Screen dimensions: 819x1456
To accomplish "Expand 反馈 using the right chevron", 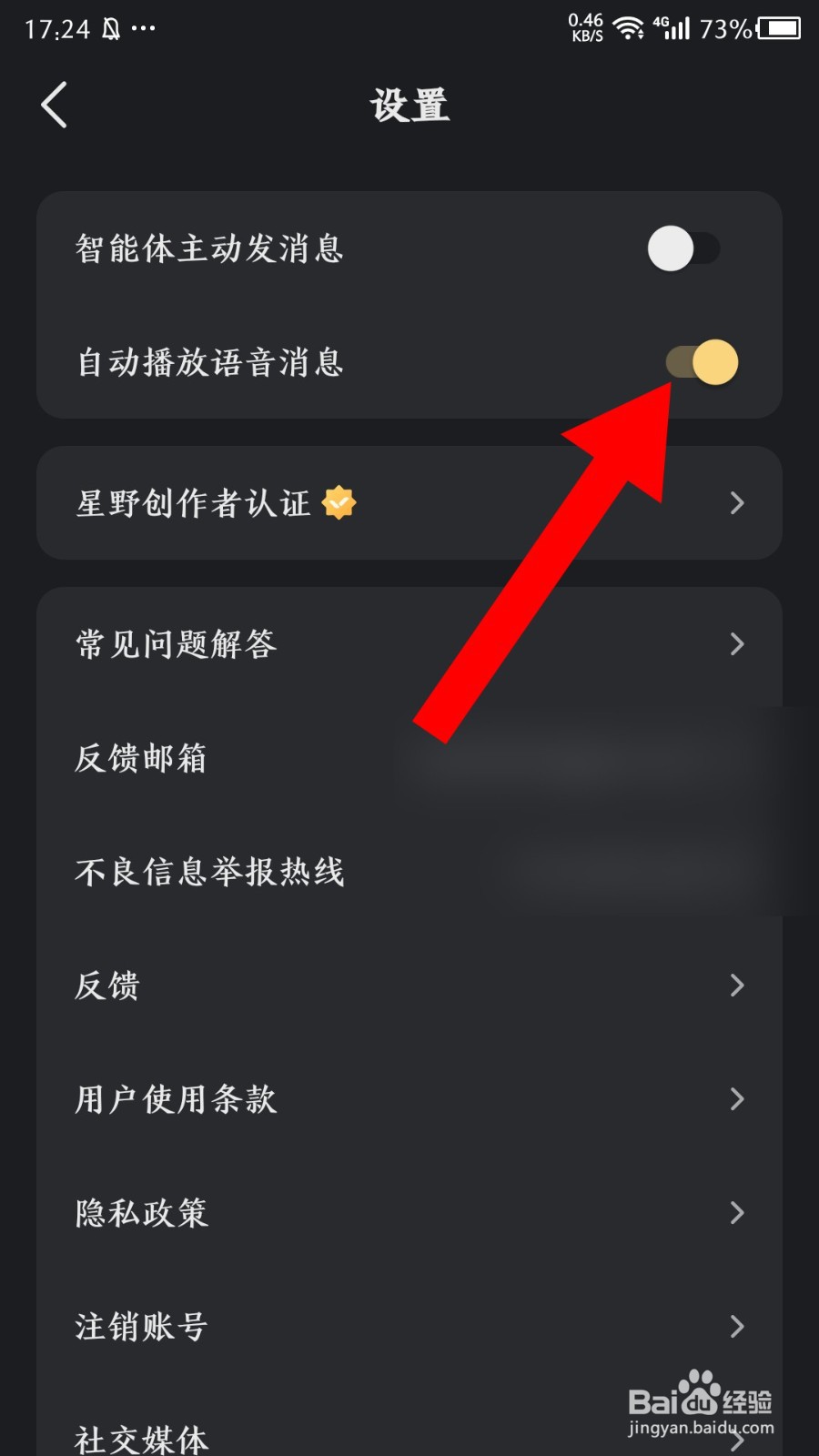I will [x=738, y=985].
